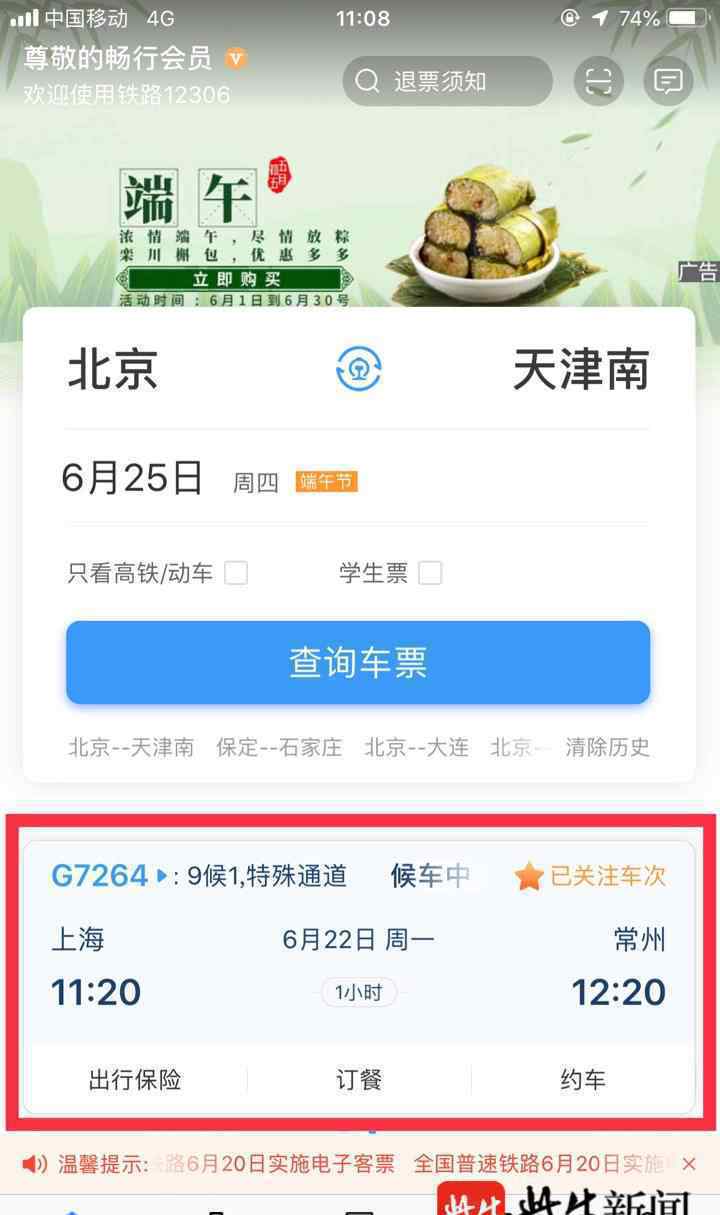Pick the travel date 6月25日
Image resolution: width=720 pixels, height=1215 pixels.
click(132, 479)
